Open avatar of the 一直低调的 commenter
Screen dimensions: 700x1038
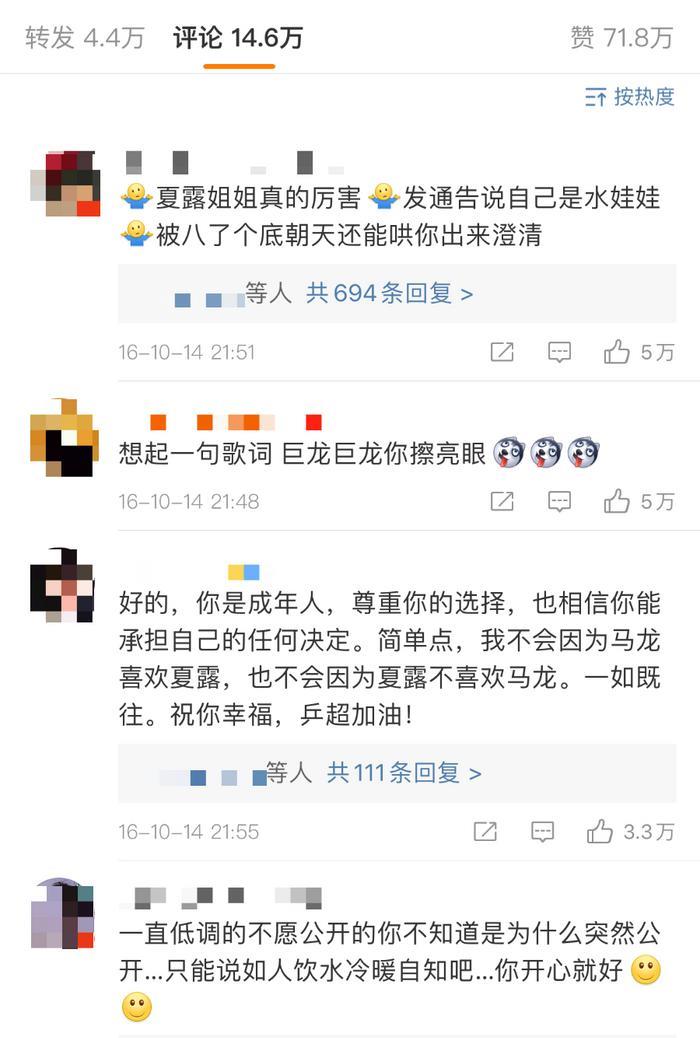62,913
